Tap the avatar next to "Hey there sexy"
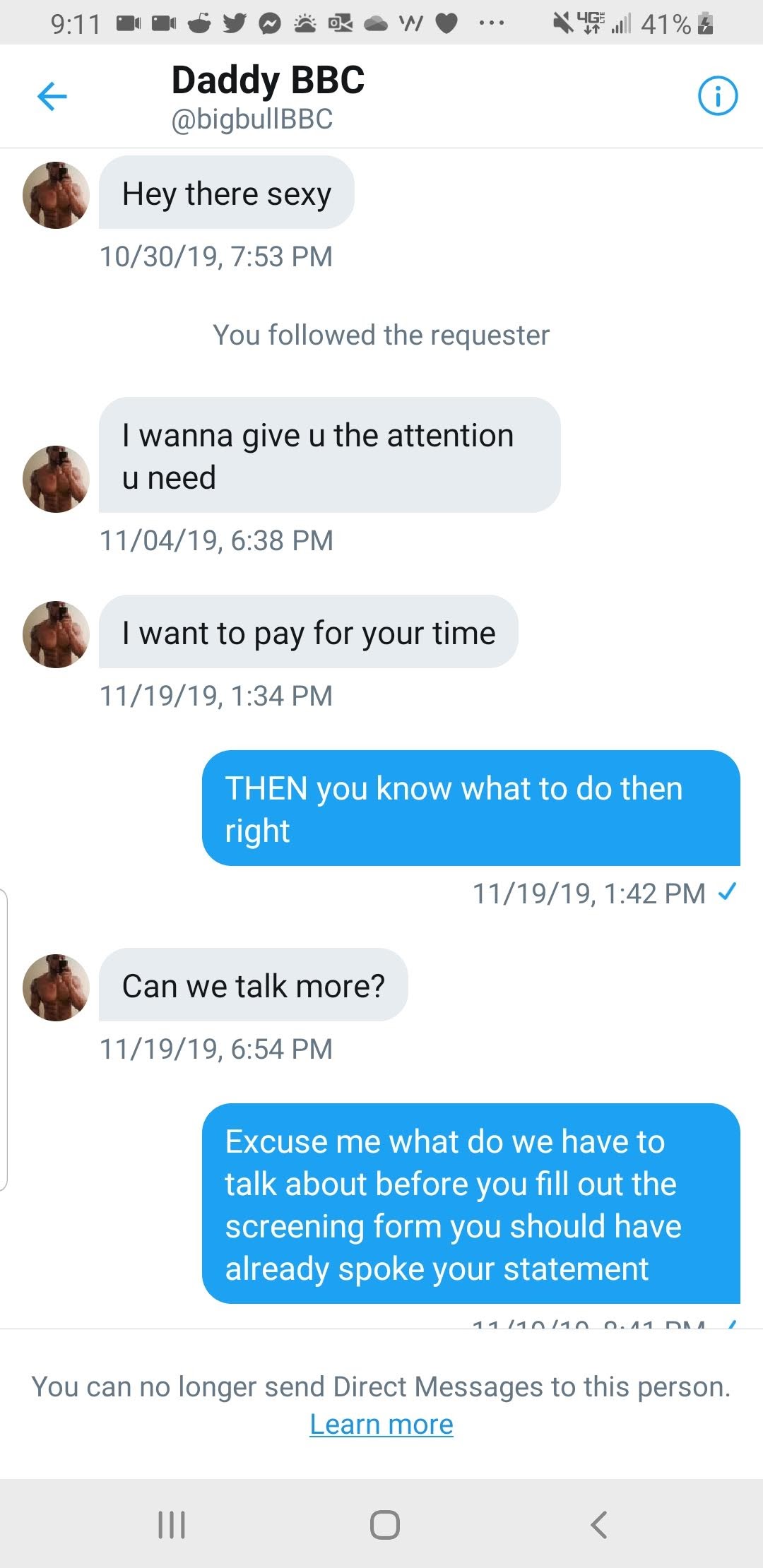This screenshot has height=1568, width=763. [56, 195]
